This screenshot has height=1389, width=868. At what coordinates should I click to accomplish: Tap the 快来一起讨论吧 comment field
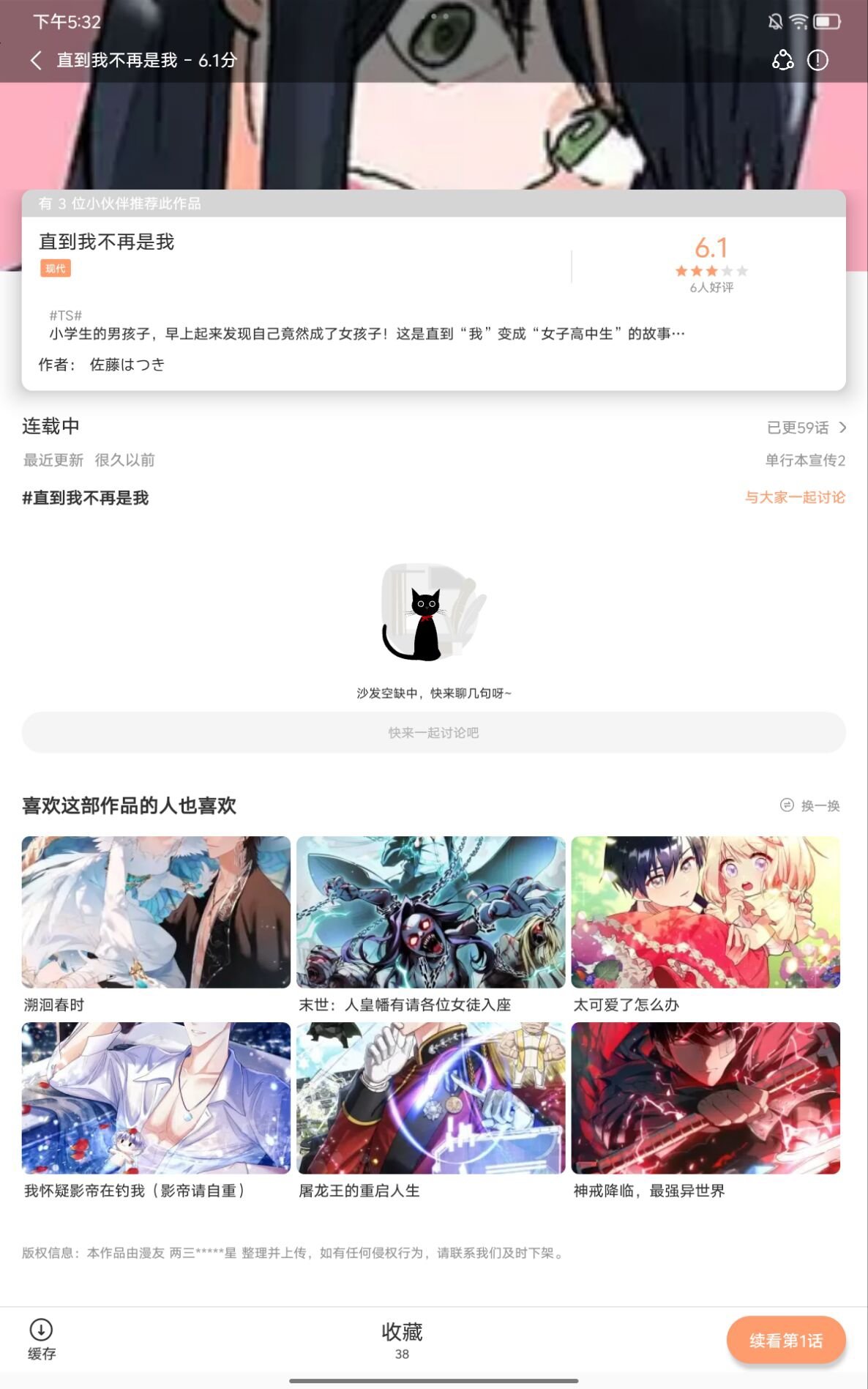(433, 732)
